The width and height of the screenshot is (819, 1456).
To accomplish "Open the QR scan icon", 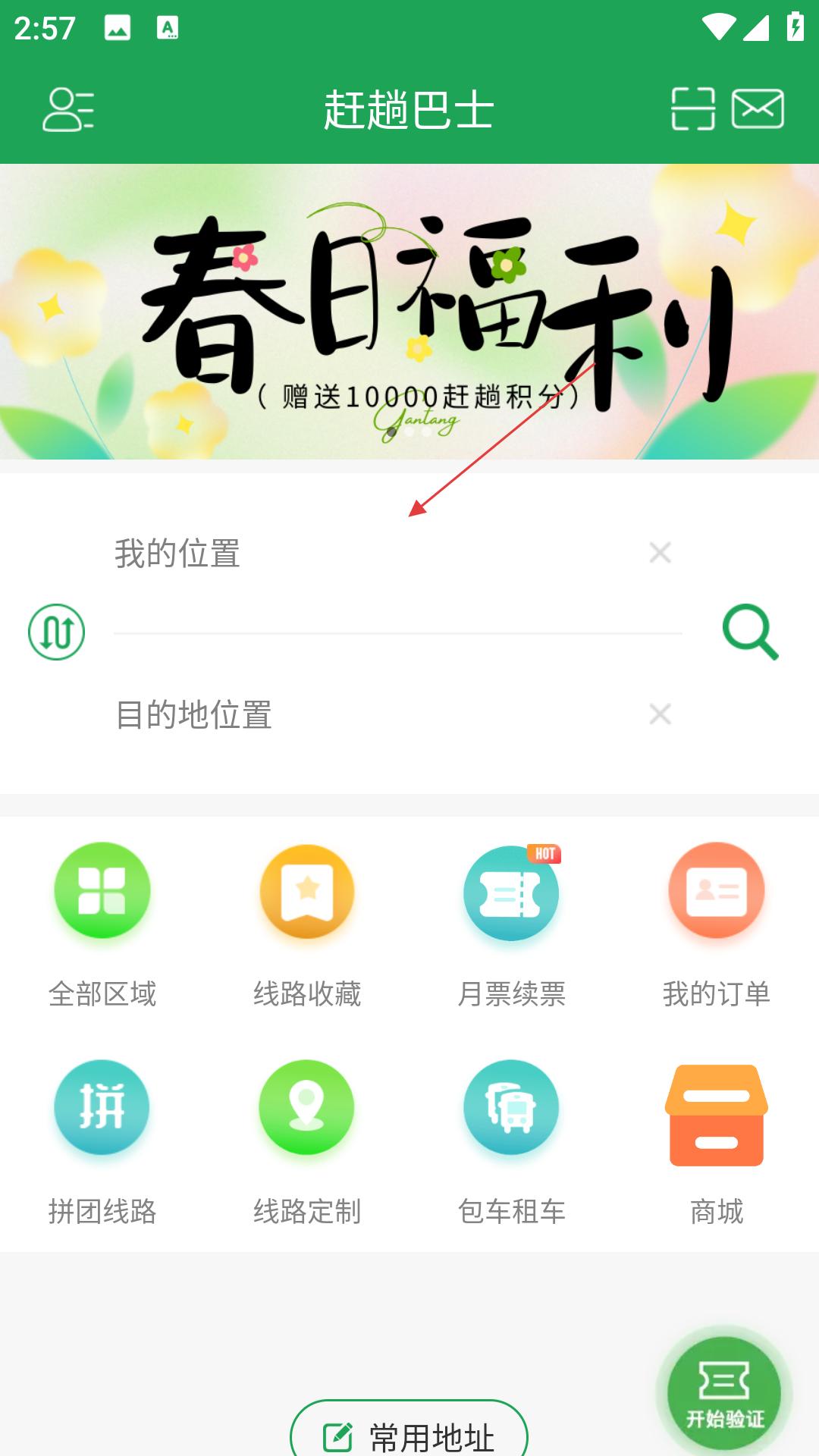I will coord(693,108).
